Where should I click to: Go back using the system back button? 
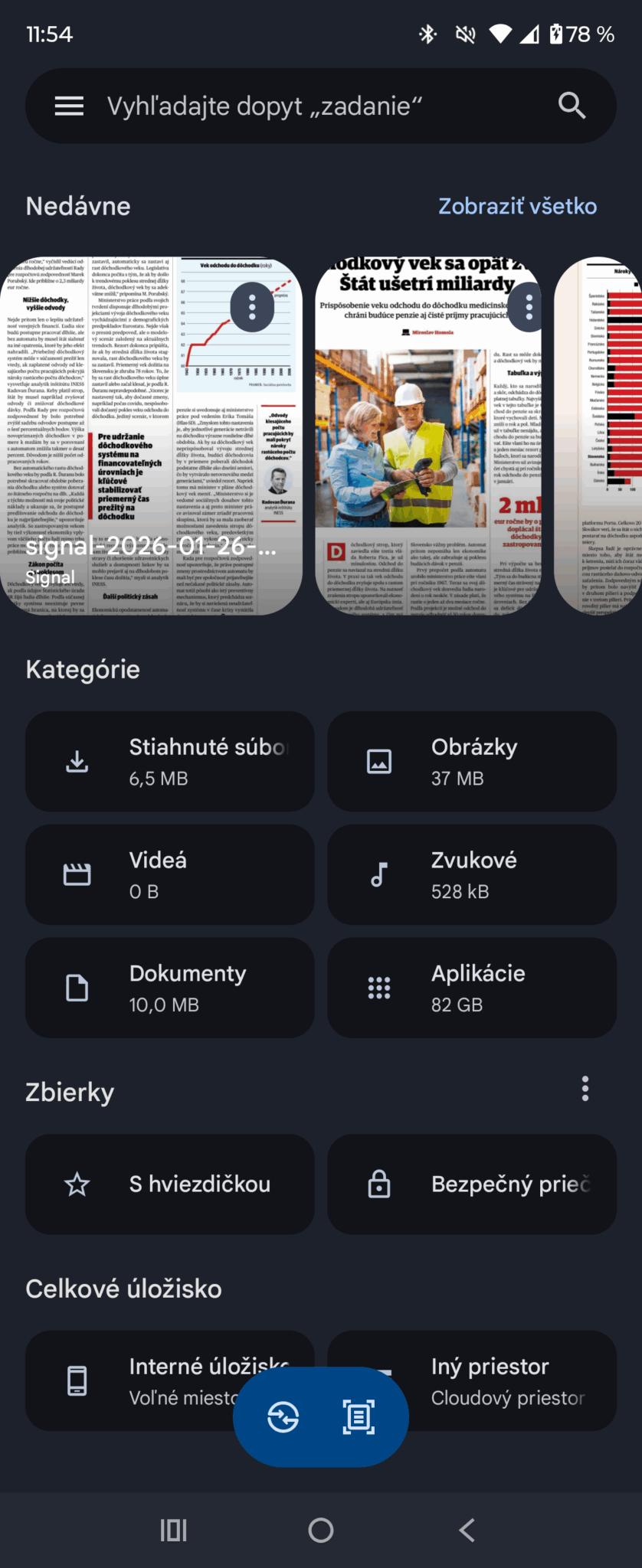click(467, 1530)
